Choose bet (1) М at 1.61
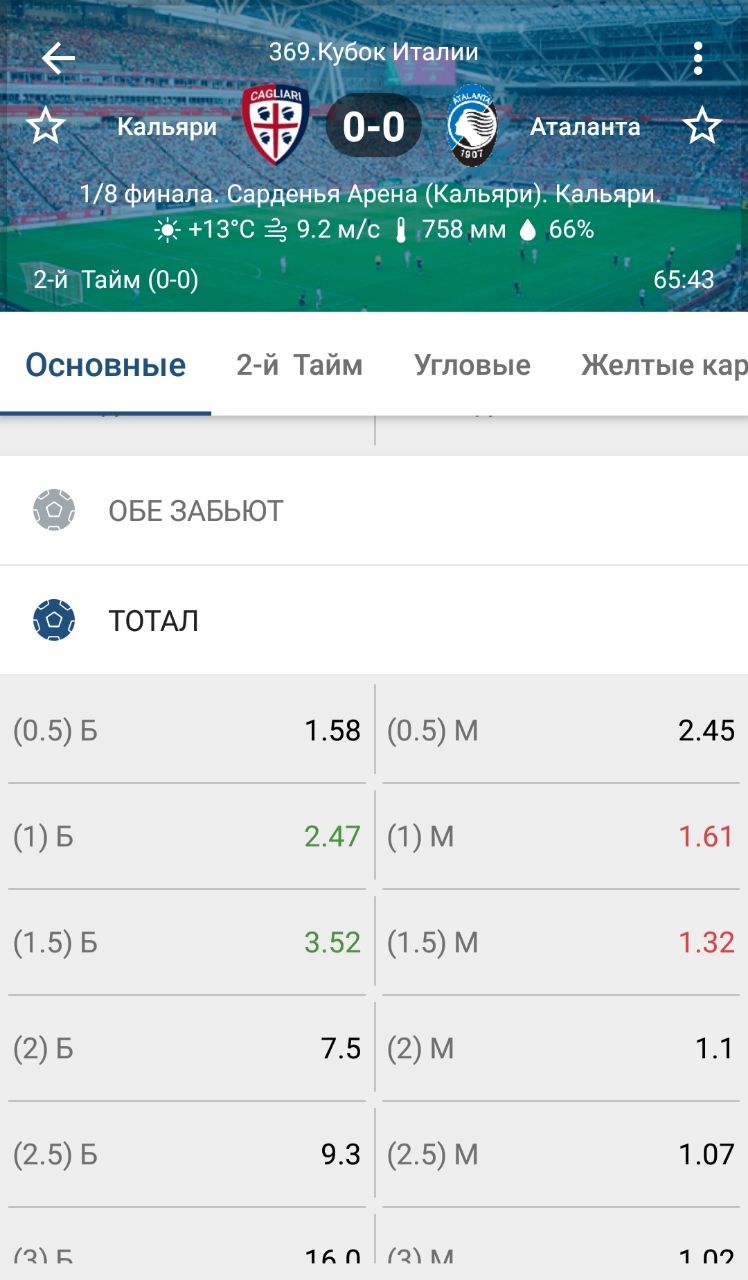748x1280 pixels. click(561, 837)
